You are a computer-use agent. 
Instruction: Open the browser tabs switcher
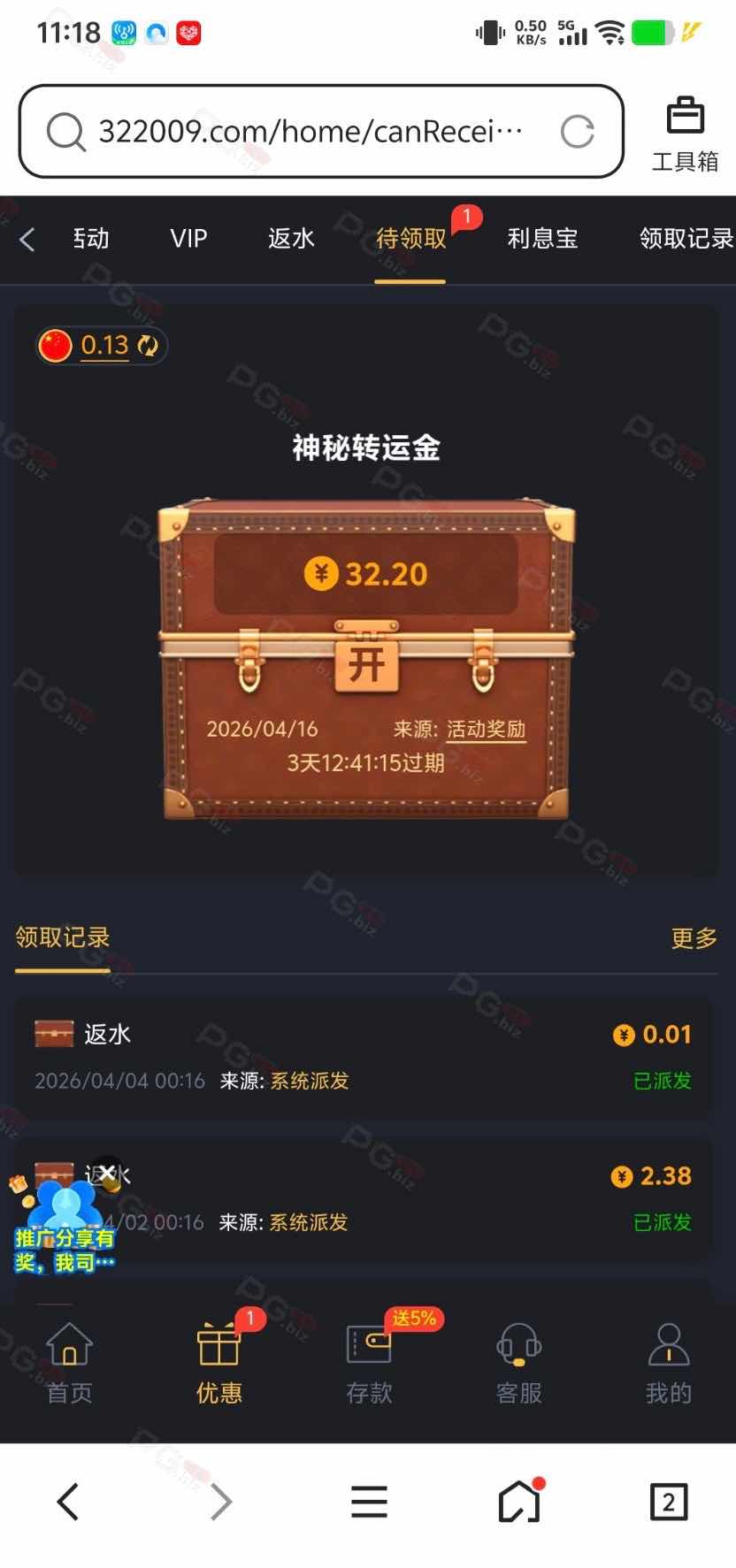pyautogui.click(x=668, y=1502)
